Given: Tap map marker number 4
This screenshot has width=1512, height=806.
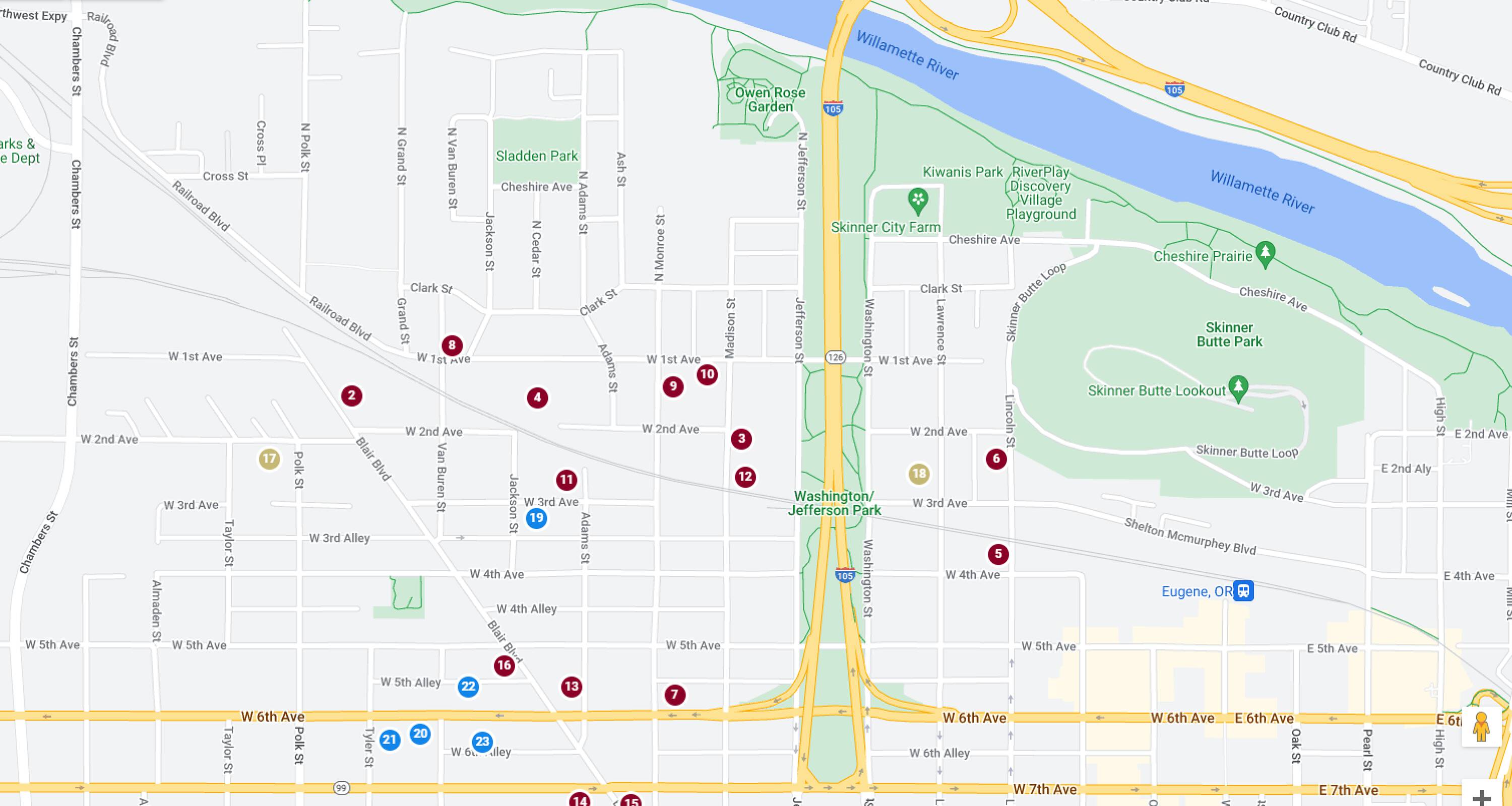Looking at the screenshot, I should [x=538, y=398].
